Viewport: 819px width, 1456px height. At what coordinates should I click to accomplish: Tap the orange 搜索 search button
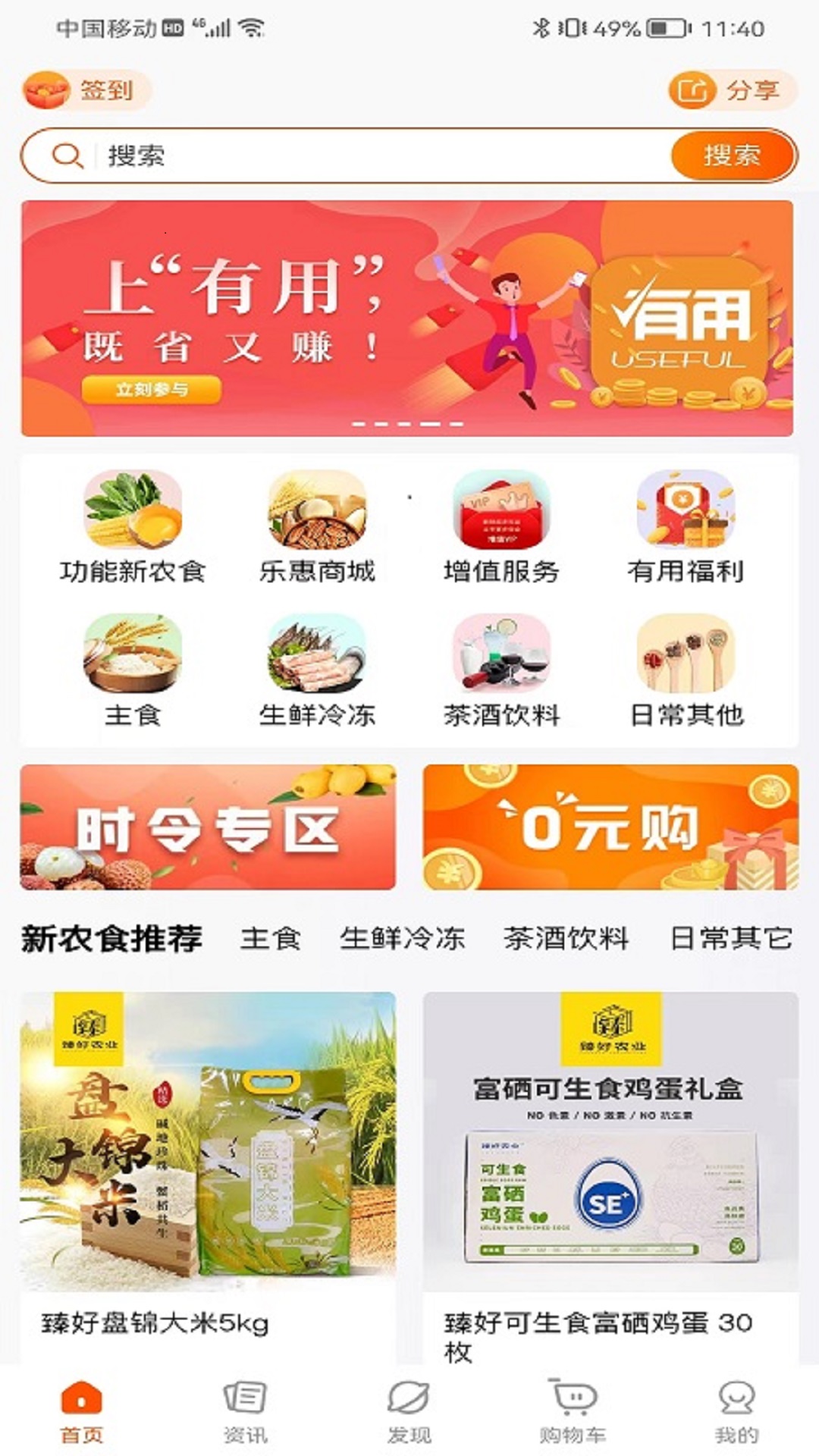[733, 155]
